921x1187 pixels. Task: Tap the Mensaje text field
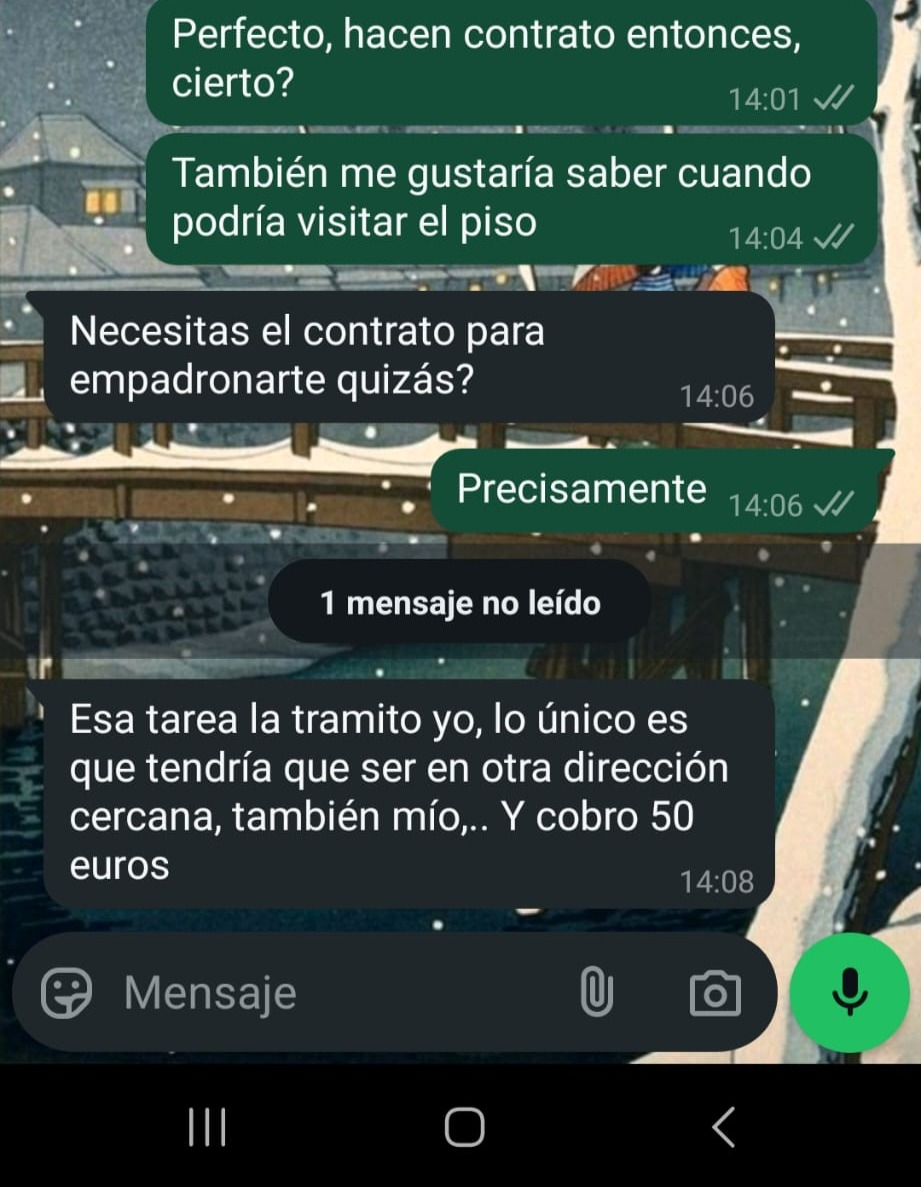[330, 993]
